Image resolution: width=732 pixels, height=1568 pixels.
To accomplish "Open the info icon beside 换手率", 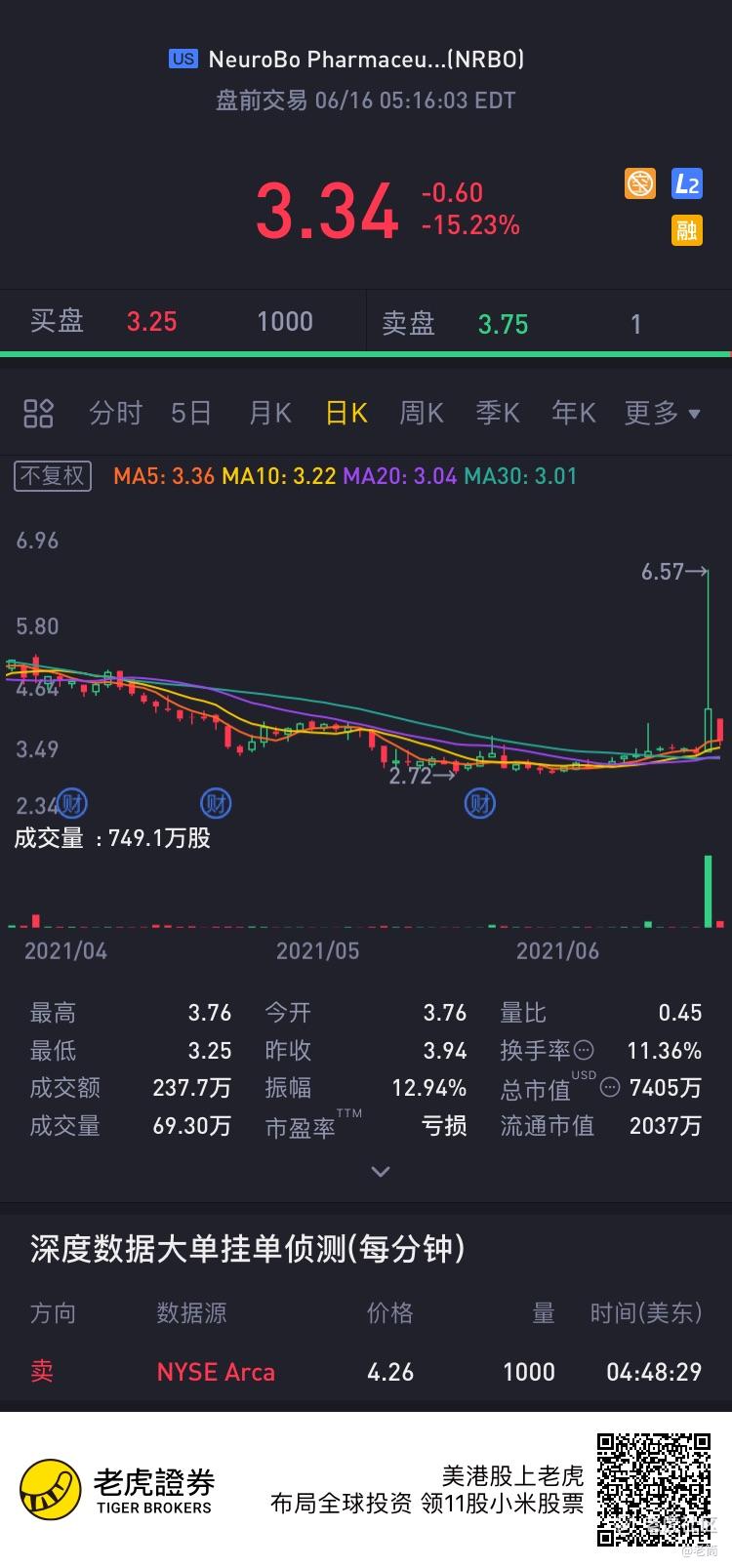I will pyautogui.click(x=584, y=1051).
